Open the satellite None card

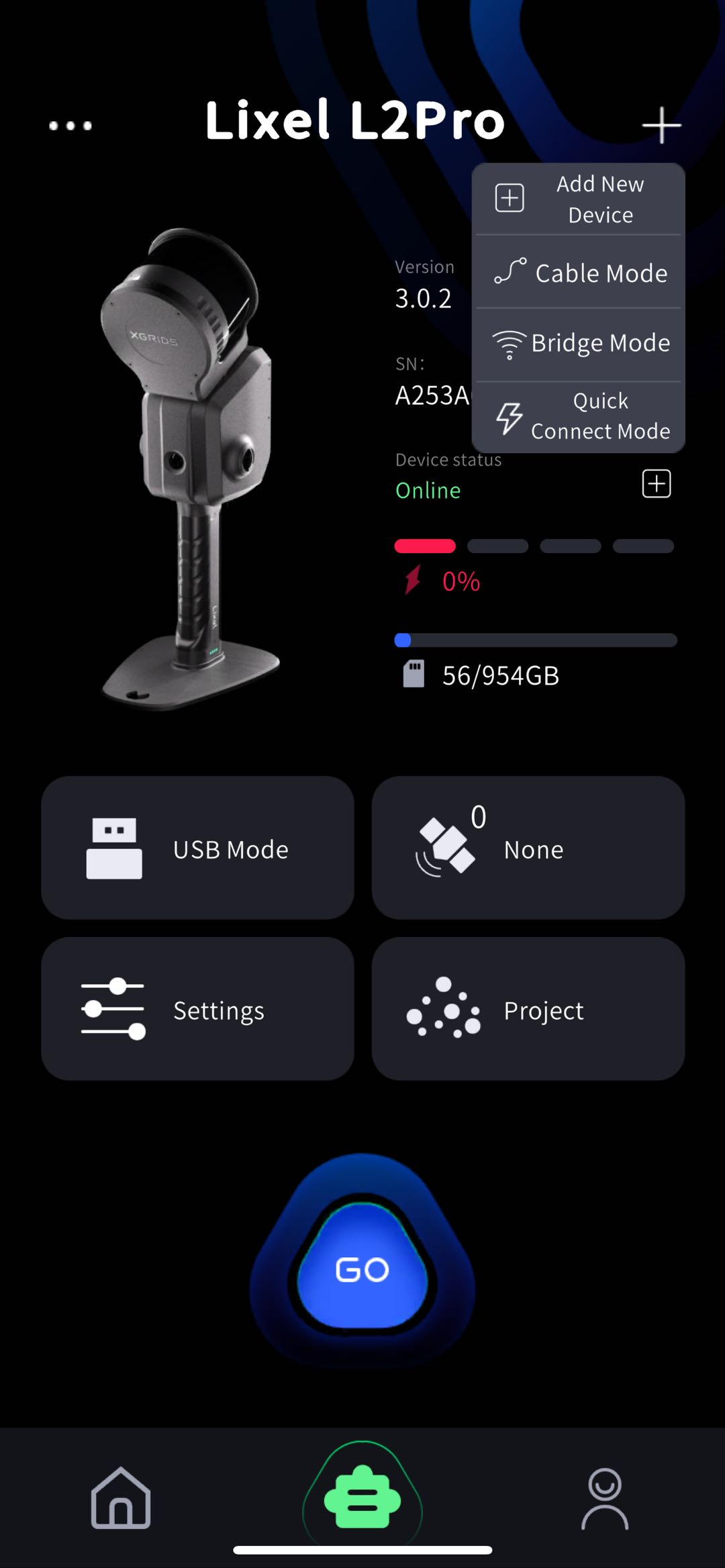tap(528, 848)
